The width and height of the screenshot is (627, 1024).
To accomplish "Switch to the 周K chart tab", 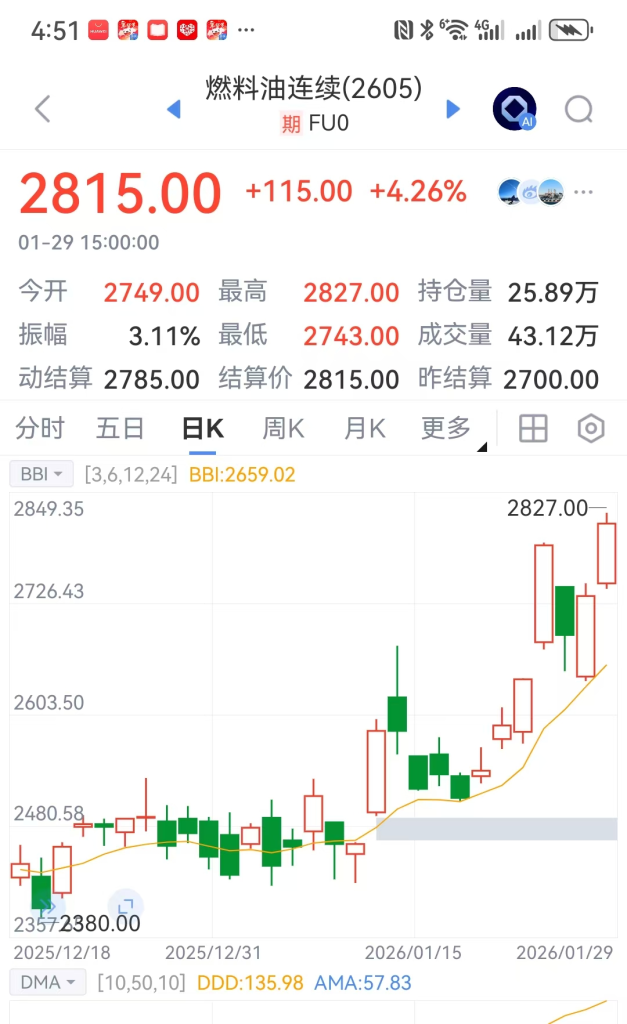I will (283, 429).
